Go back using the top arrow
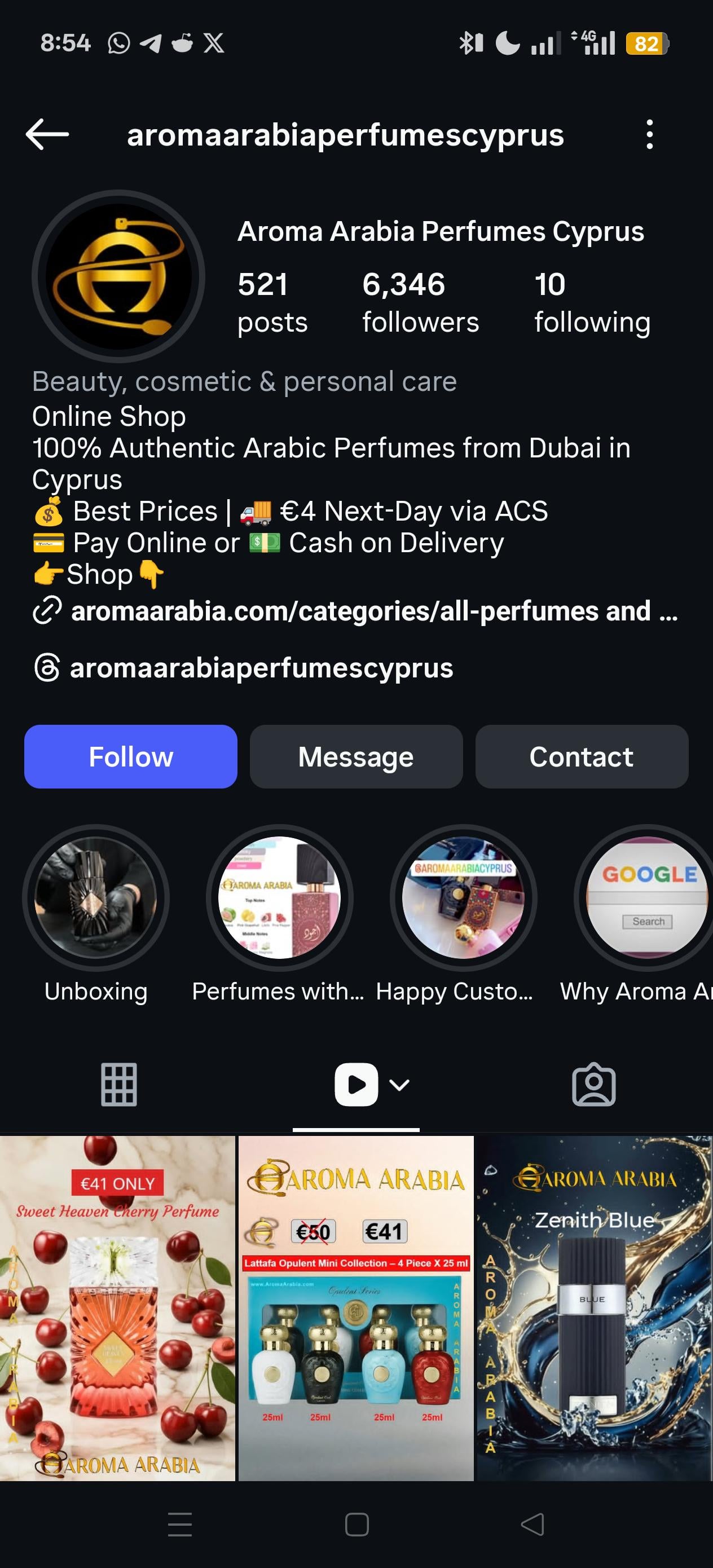713x1568 pixels. pos(47,135)
